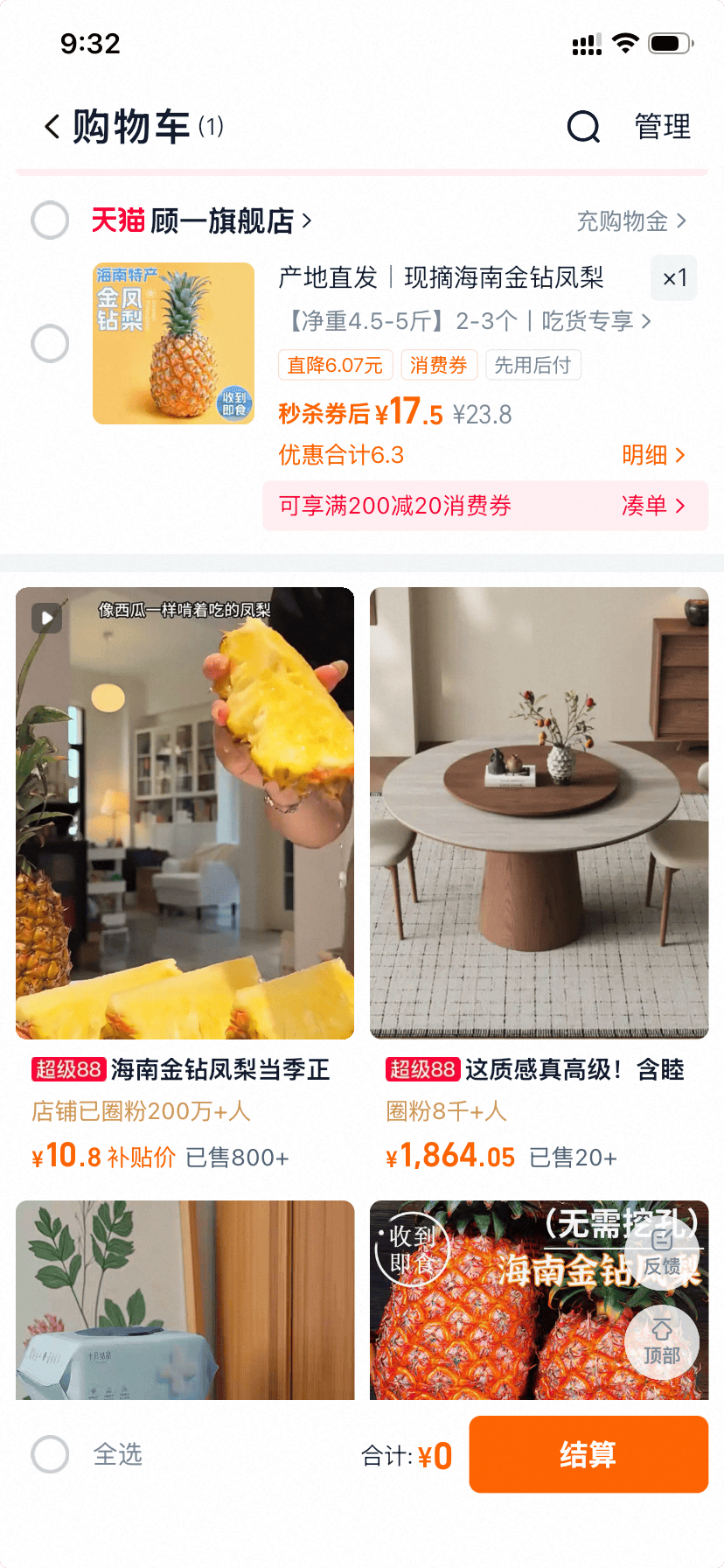The width and height of the screenshot is (724, 1568).
Task: Open the 海南金钻凤梨 product image
Action: tap(173, 344)
